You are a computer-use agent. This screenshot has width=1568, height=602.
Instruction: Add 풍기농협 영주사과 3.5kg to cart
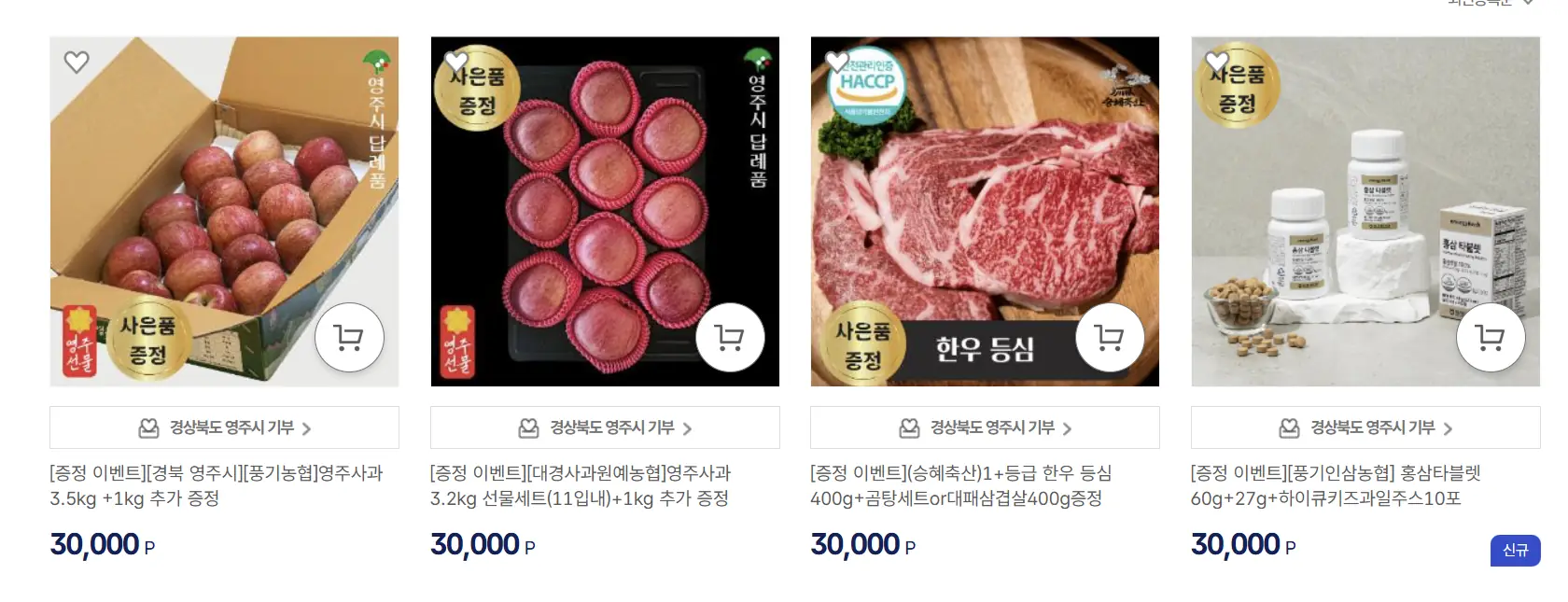tap(349, 337)
